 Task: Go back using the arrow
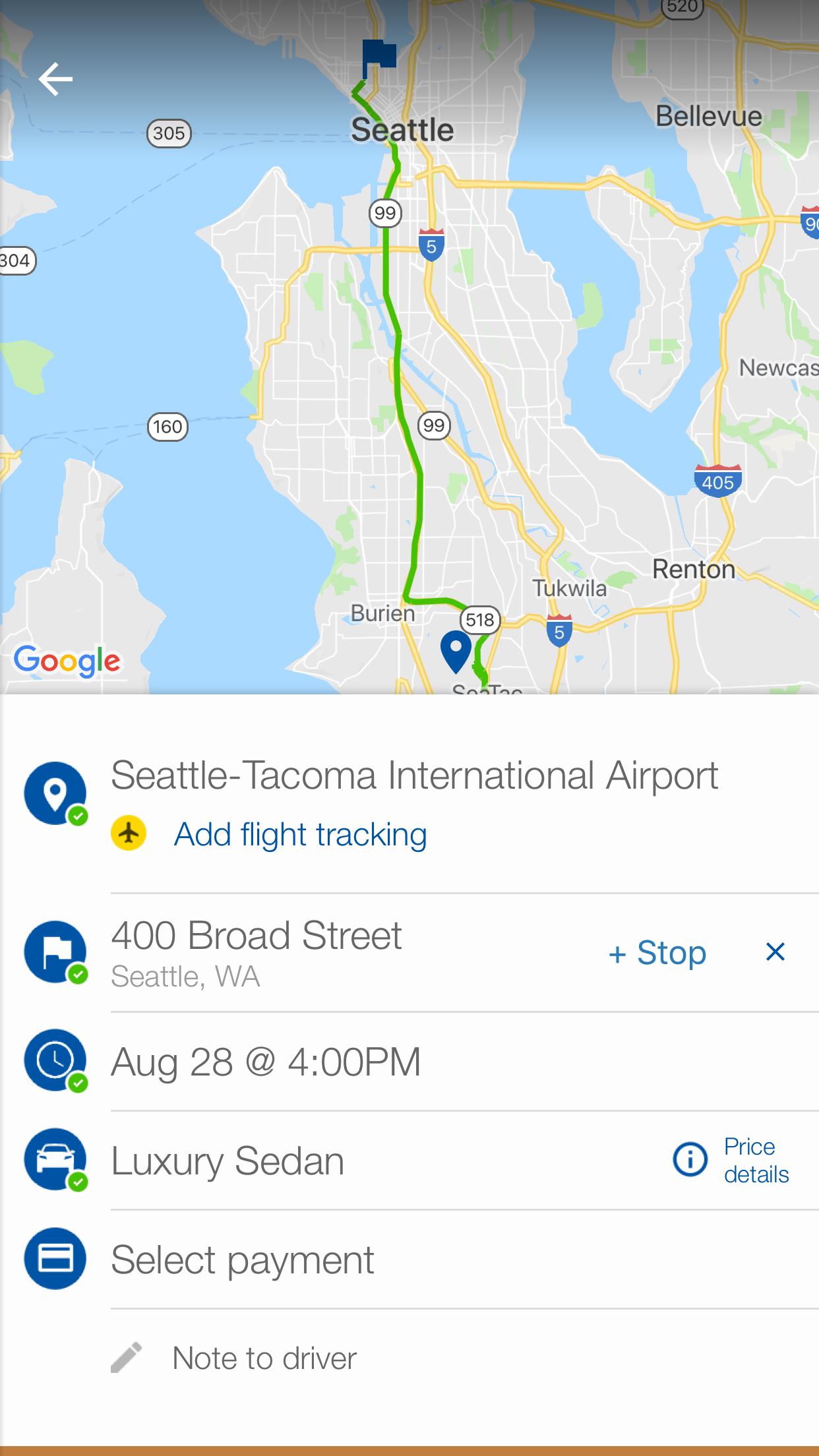point(55,79)
